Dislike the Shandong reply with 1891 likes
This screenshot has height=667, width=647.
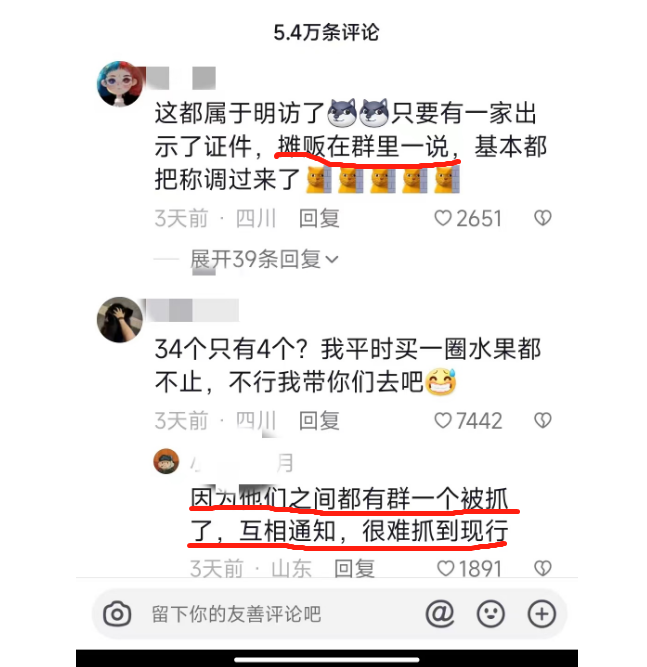pyautogui.click(x=542, y=568)
